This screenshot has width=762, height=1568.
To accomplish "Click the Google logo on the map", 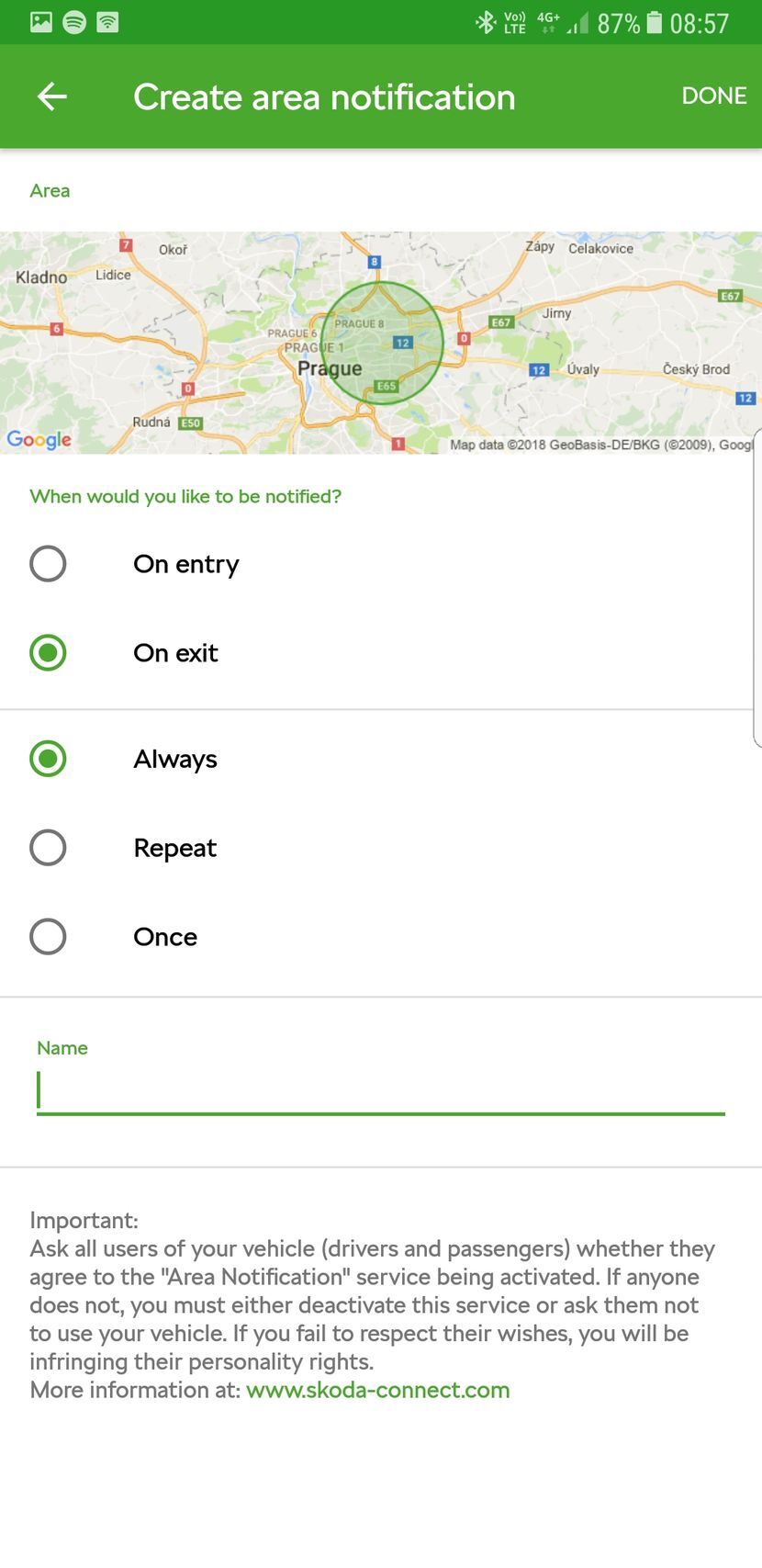I will click(x=39, y=440).
